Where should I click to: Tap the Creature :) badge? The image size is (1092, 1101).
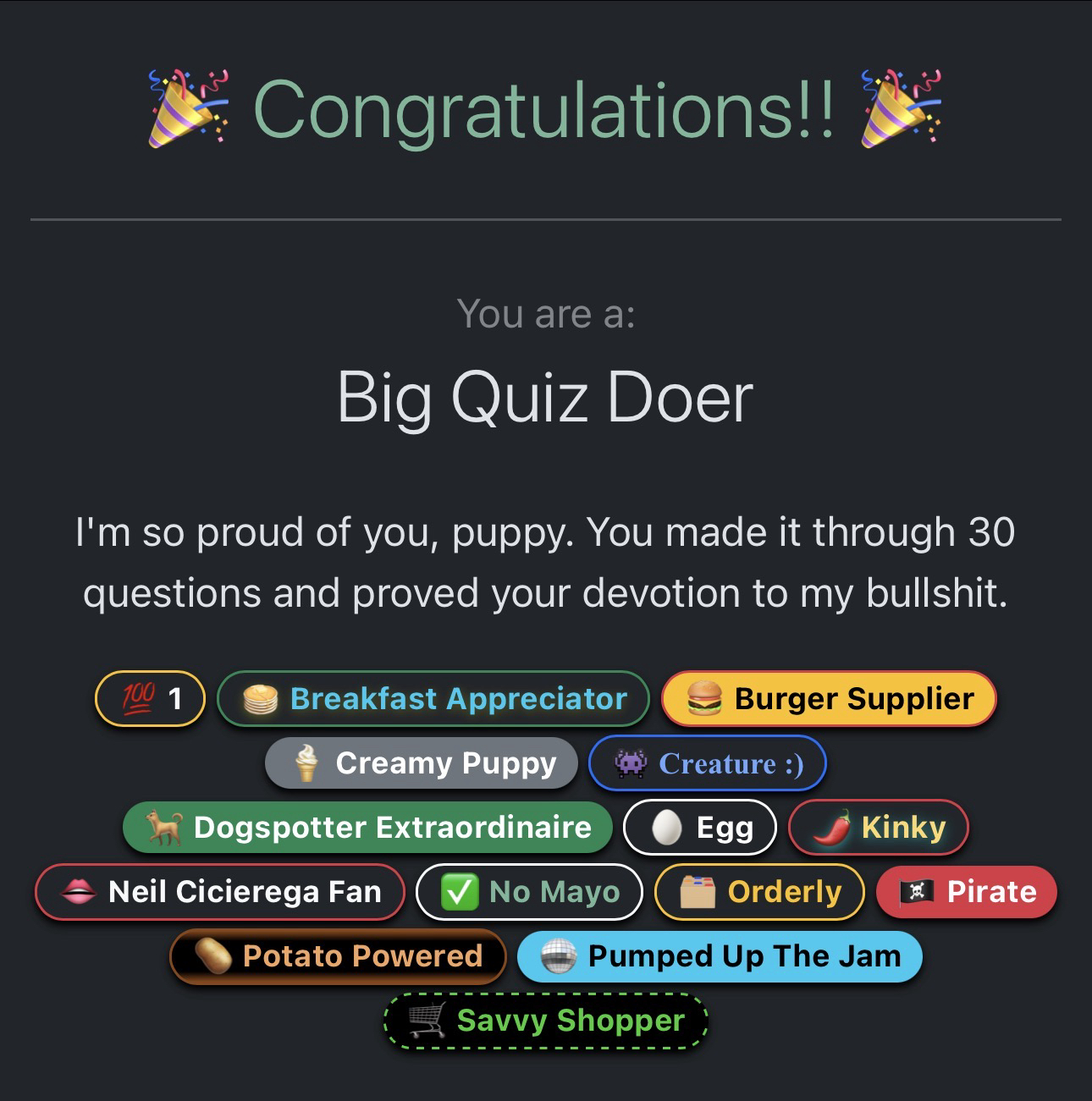707,763
